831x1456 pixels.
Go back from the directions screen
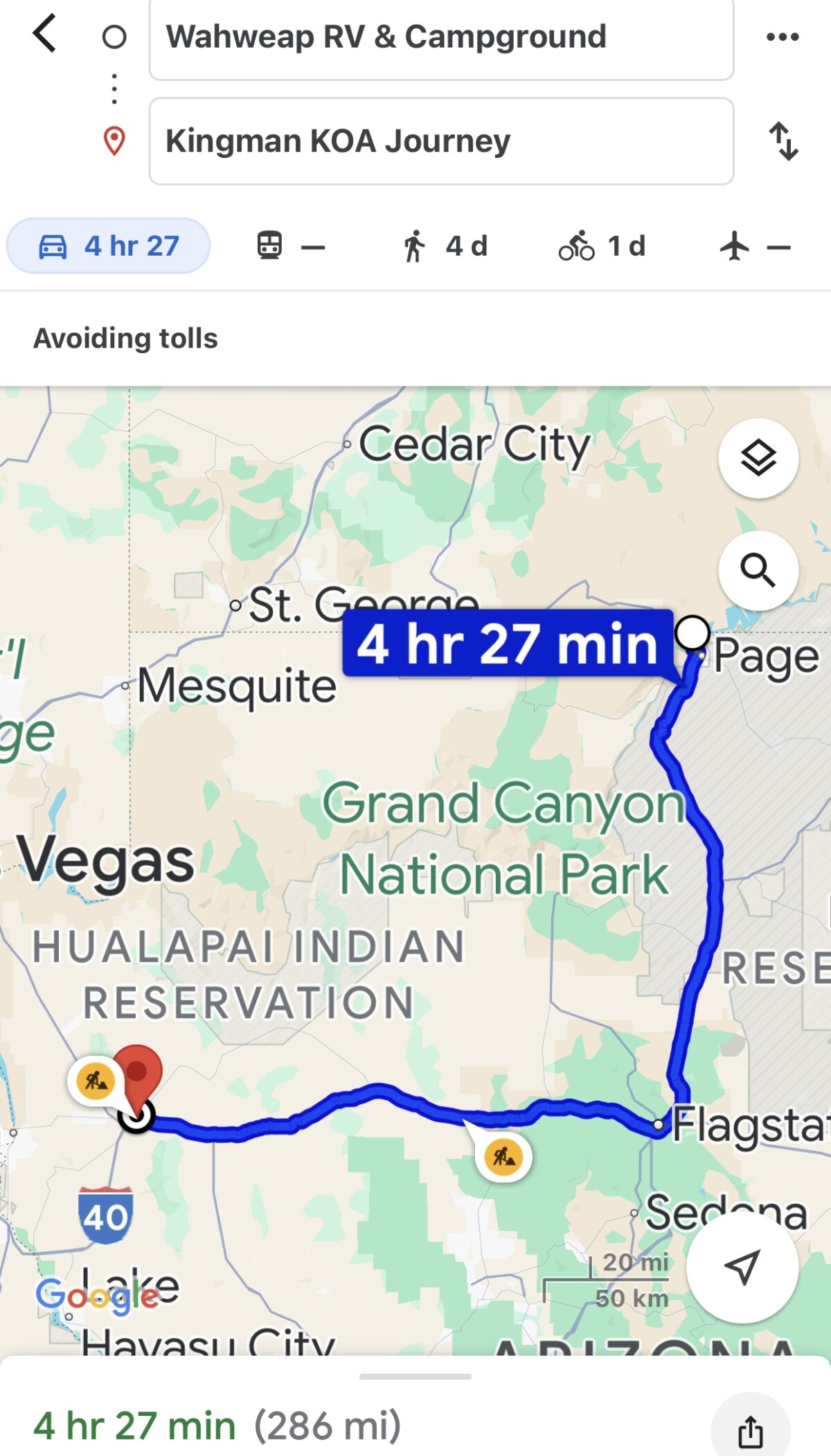tap(44, 35)
